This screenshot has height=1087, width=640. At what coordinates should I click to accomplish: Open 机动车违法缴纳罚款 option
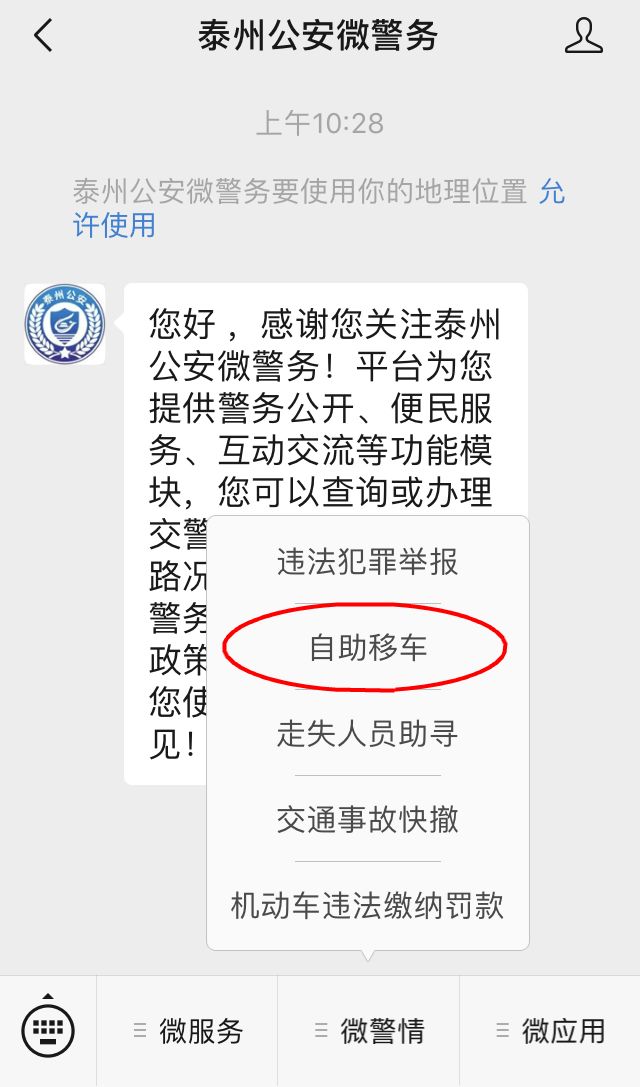coord(367,906)
